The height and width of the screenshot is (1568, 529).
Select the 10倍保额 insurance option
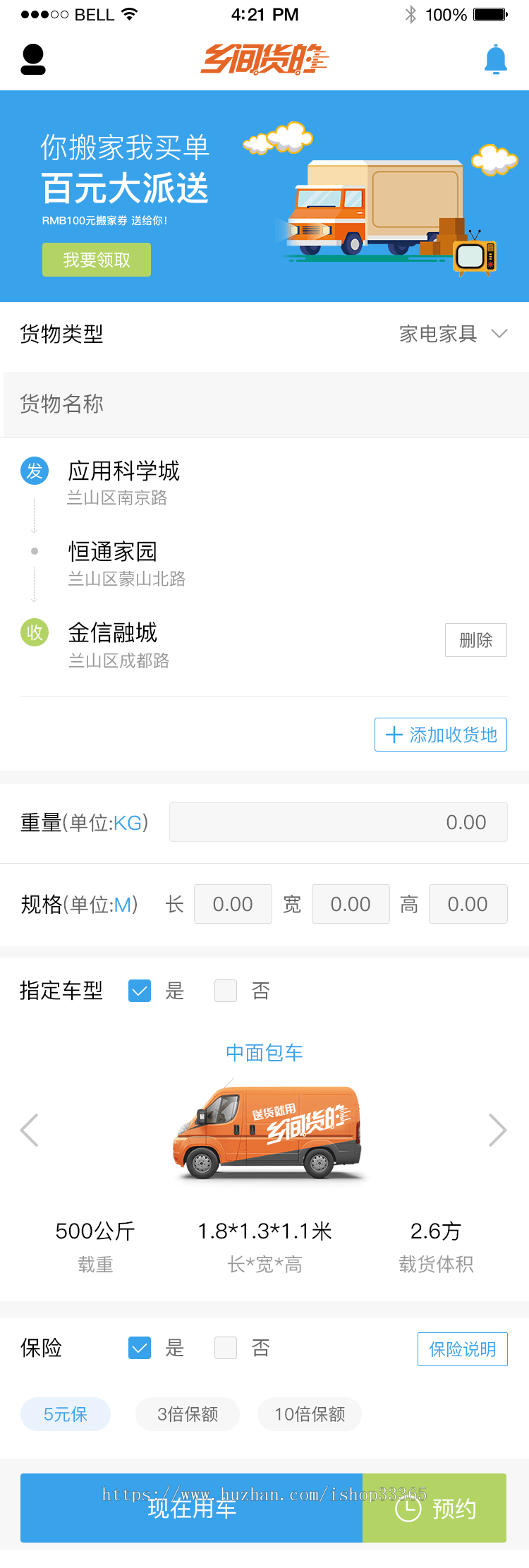309,1414
